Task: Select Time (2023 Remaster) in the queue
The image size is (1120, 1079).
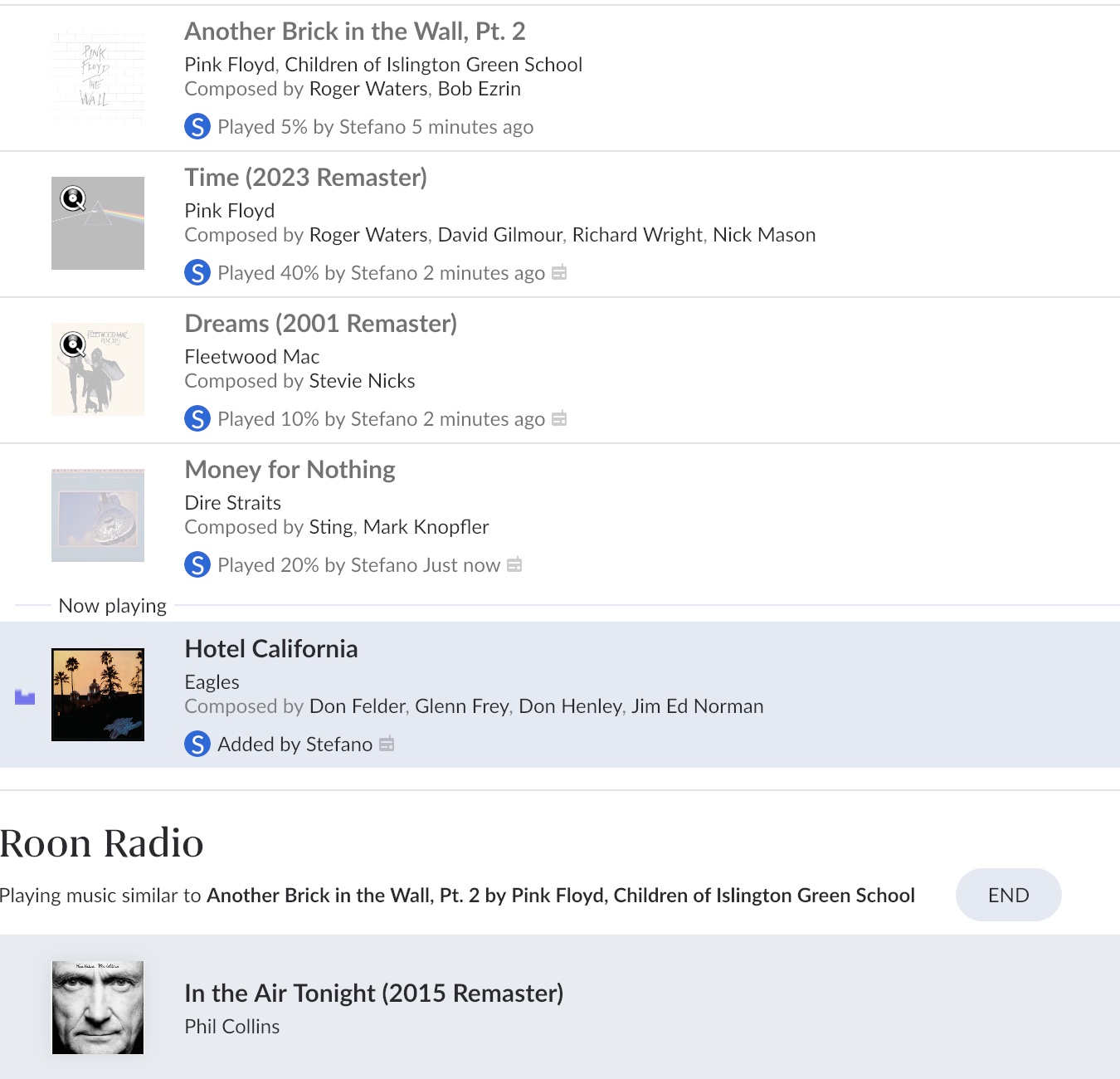Action: point(305,178)
